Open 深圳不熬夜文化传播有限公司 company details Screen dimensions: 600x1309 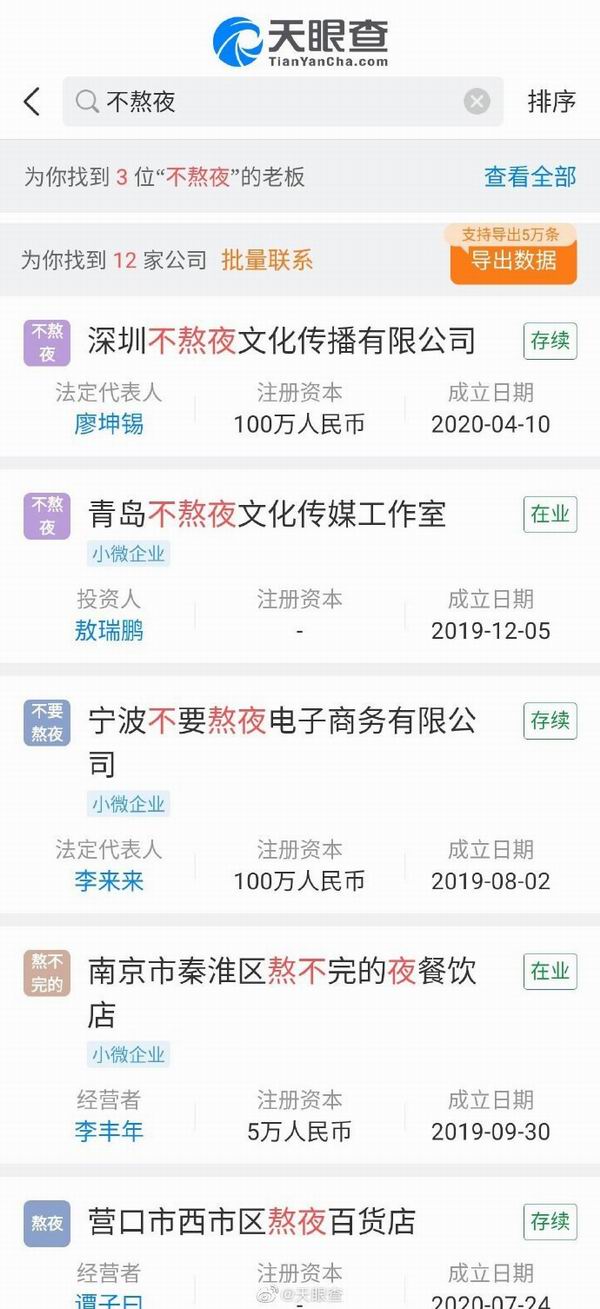pos(281,341)
